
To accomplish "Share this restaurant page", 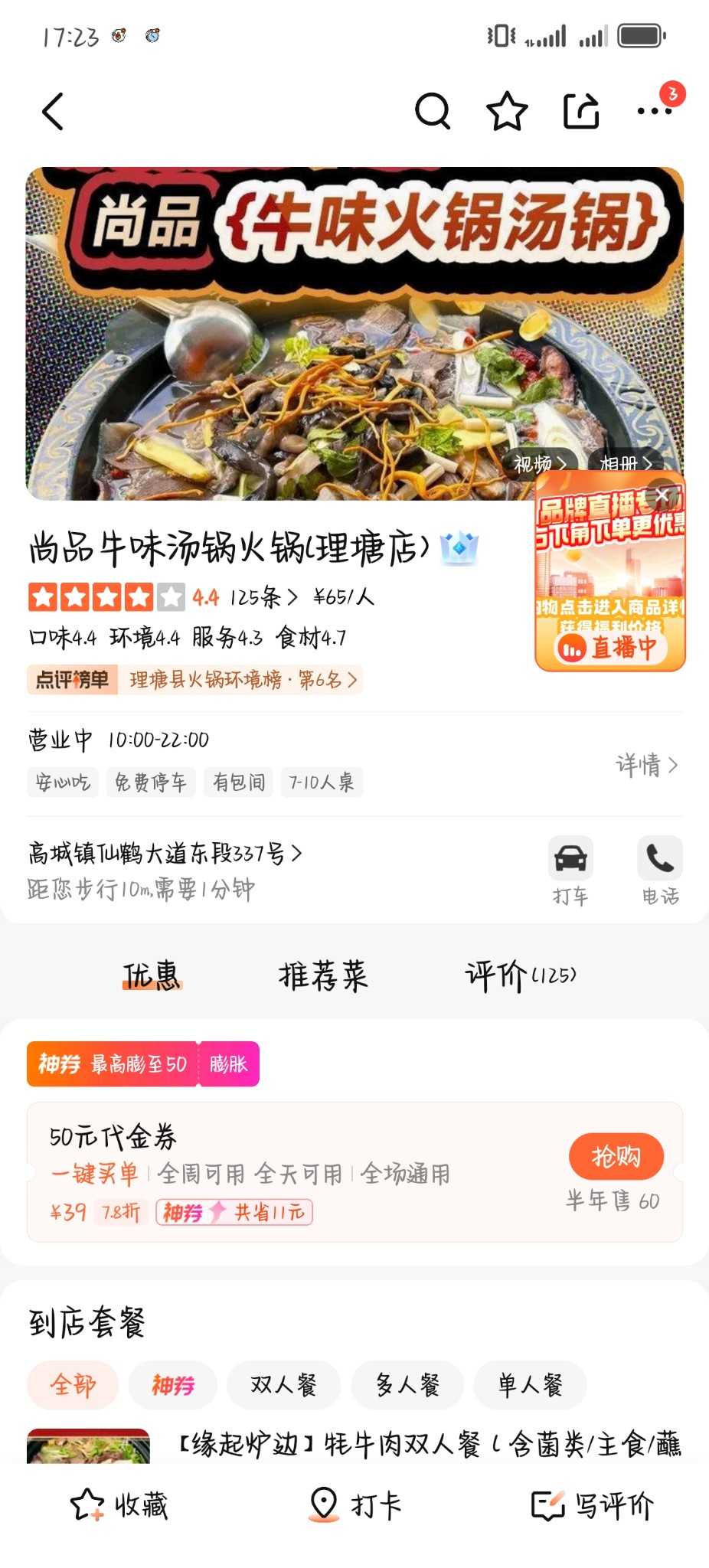I will tap(581, 112).
